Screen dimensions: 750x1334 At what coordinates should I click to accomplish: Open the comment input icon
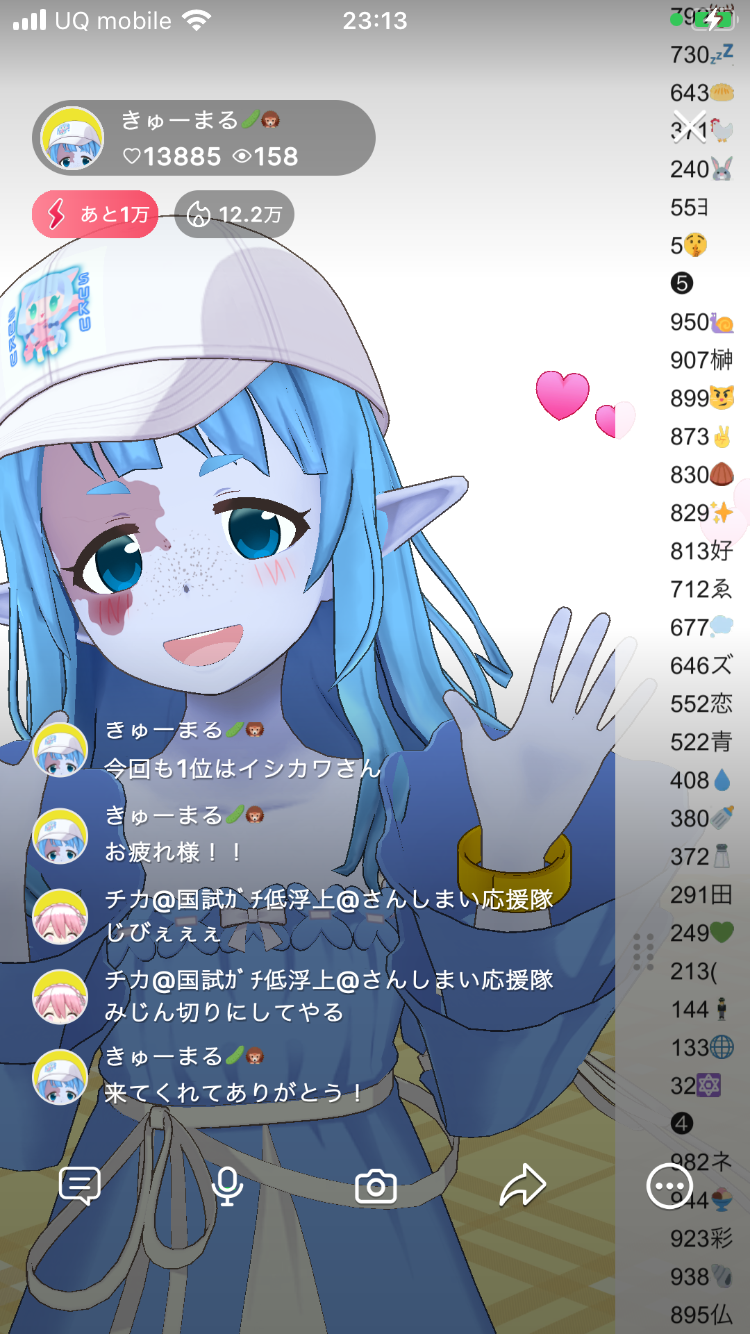(80, 1186)
